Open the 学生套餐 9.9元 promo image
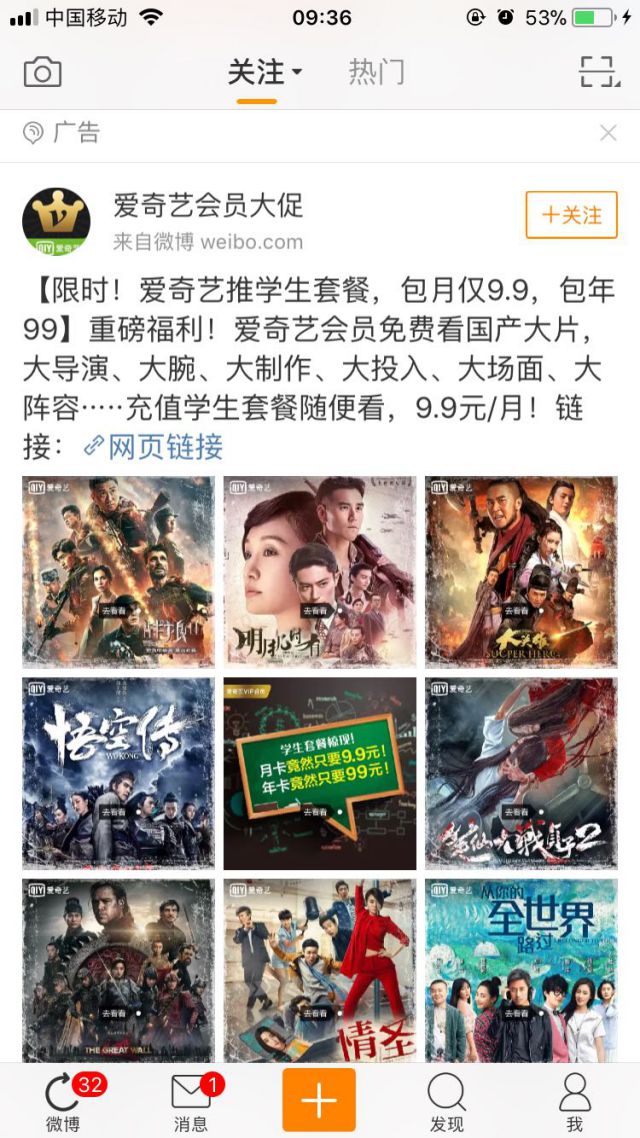Viewport: 640px width, 1138px height. [x=320, y=773]
